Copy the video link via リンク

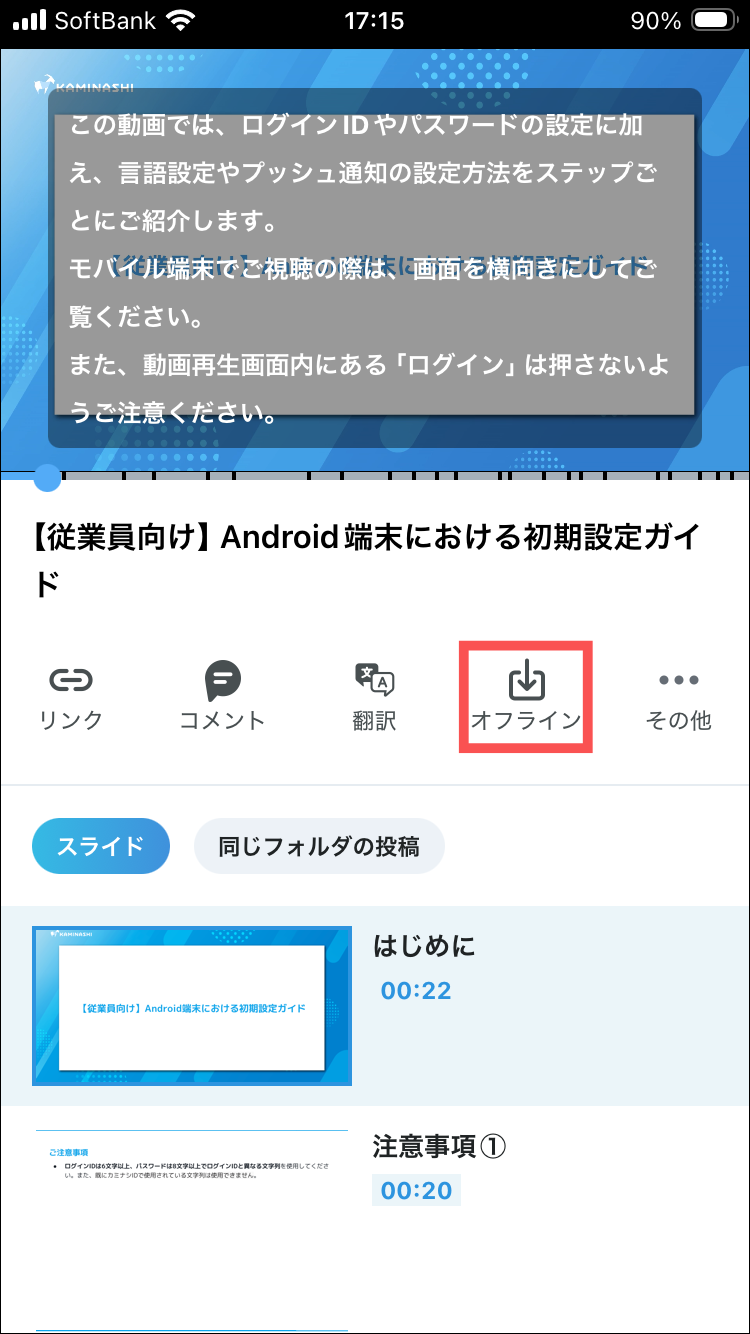point(71,697)
